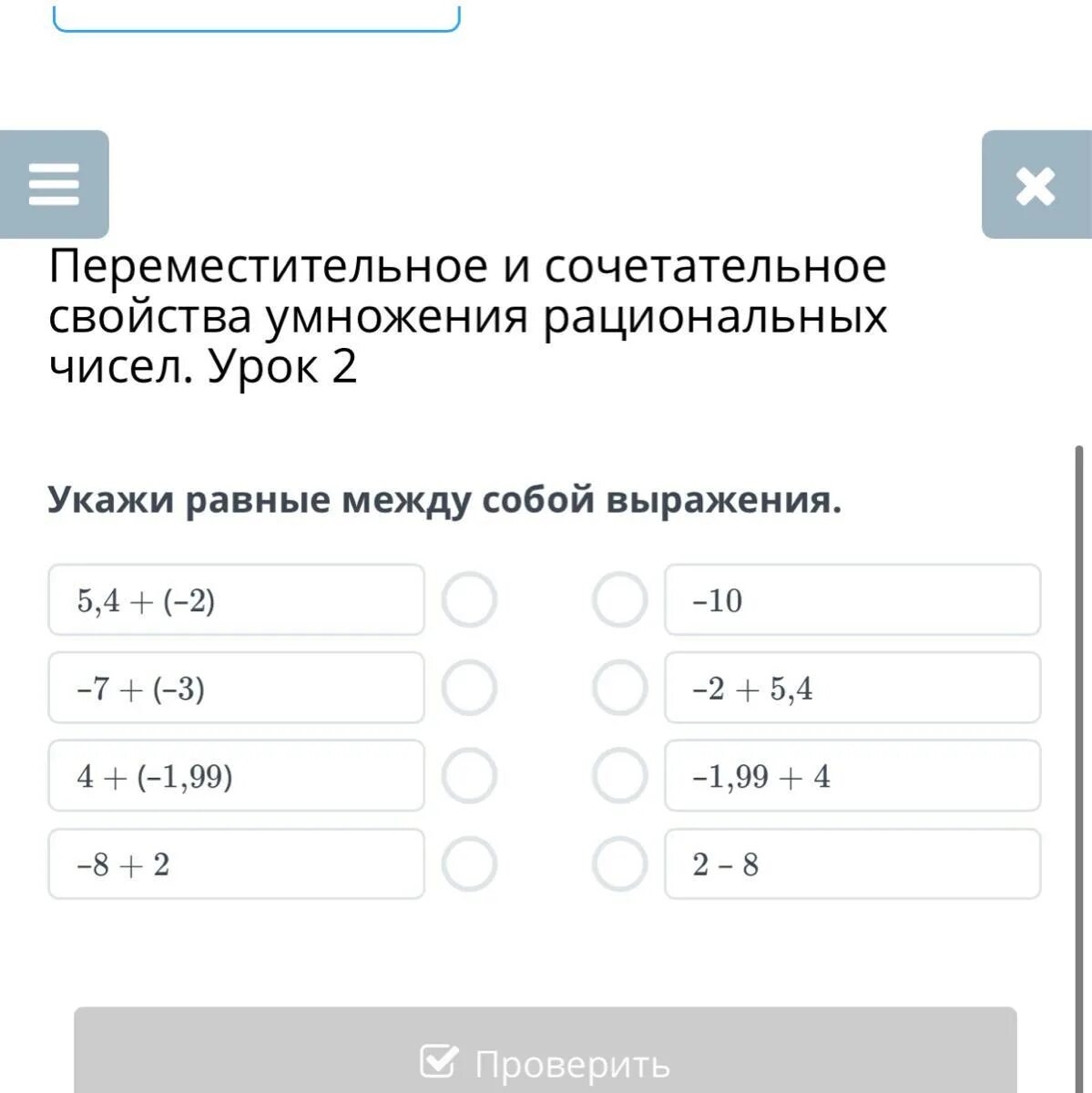Select the circle beside −2 + 5,4
The width and height of the screenshot is (1092, 1093).
[619, 689]
